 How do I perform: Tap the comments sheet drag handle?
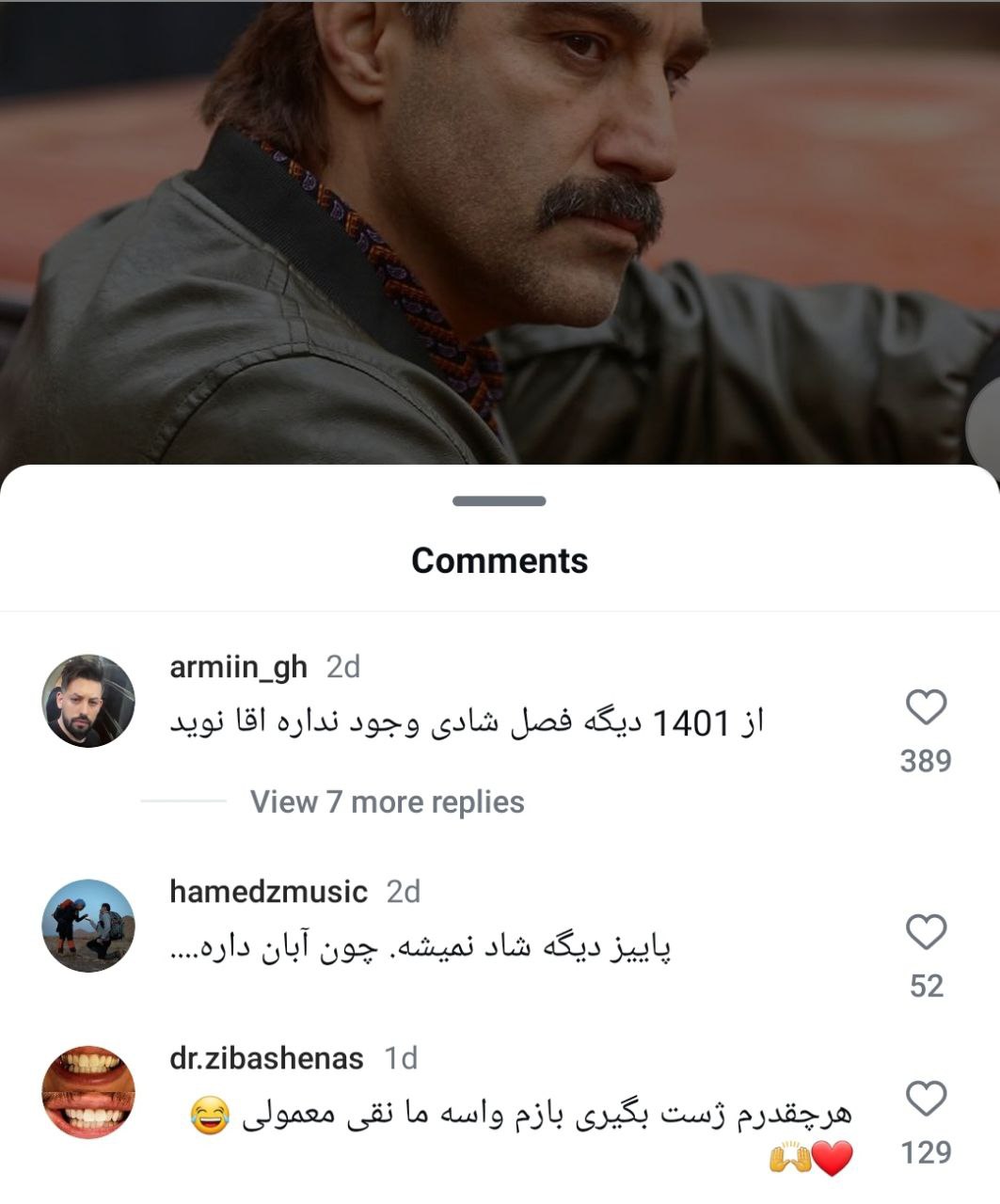point(499,501)
